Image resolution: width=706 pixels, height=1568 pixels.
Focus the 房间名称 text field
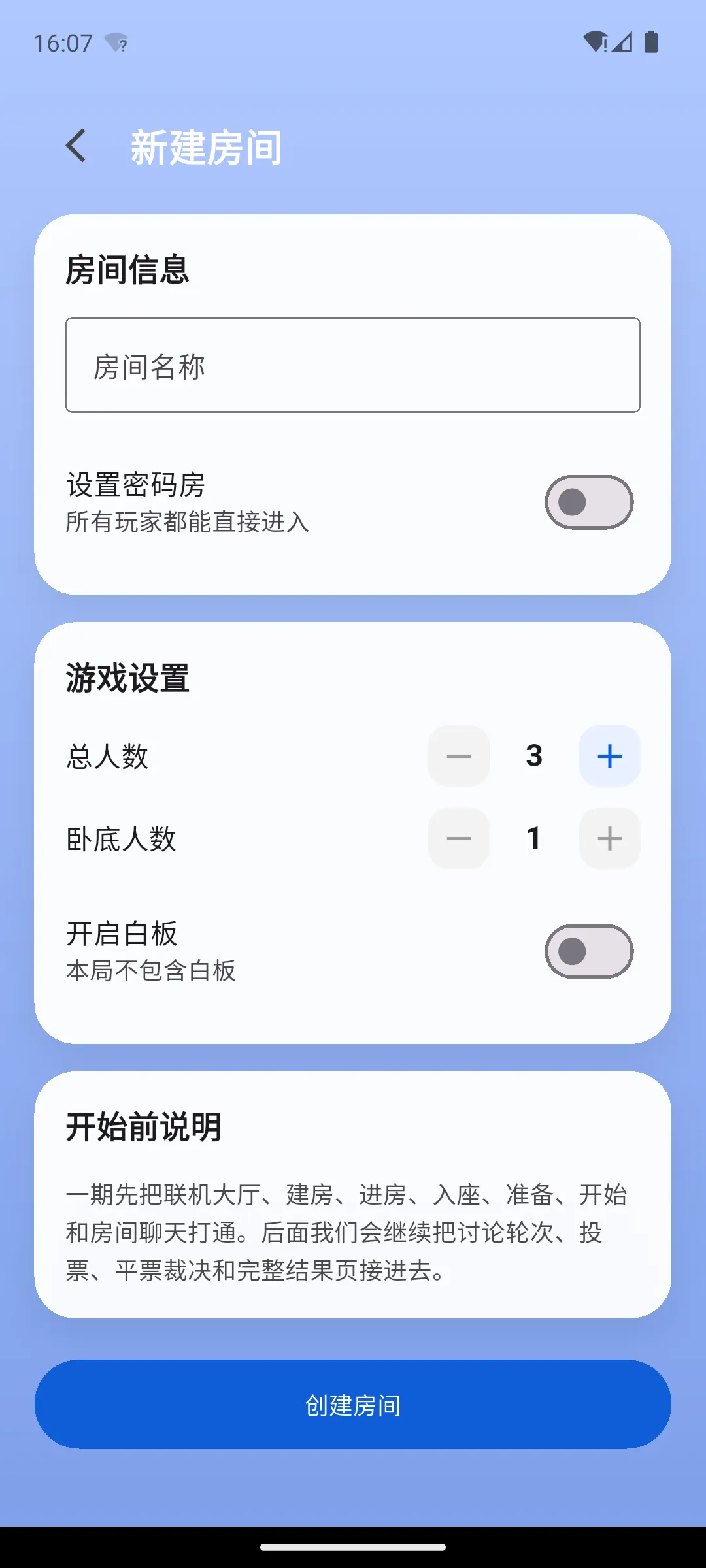(x=353, y=365)
